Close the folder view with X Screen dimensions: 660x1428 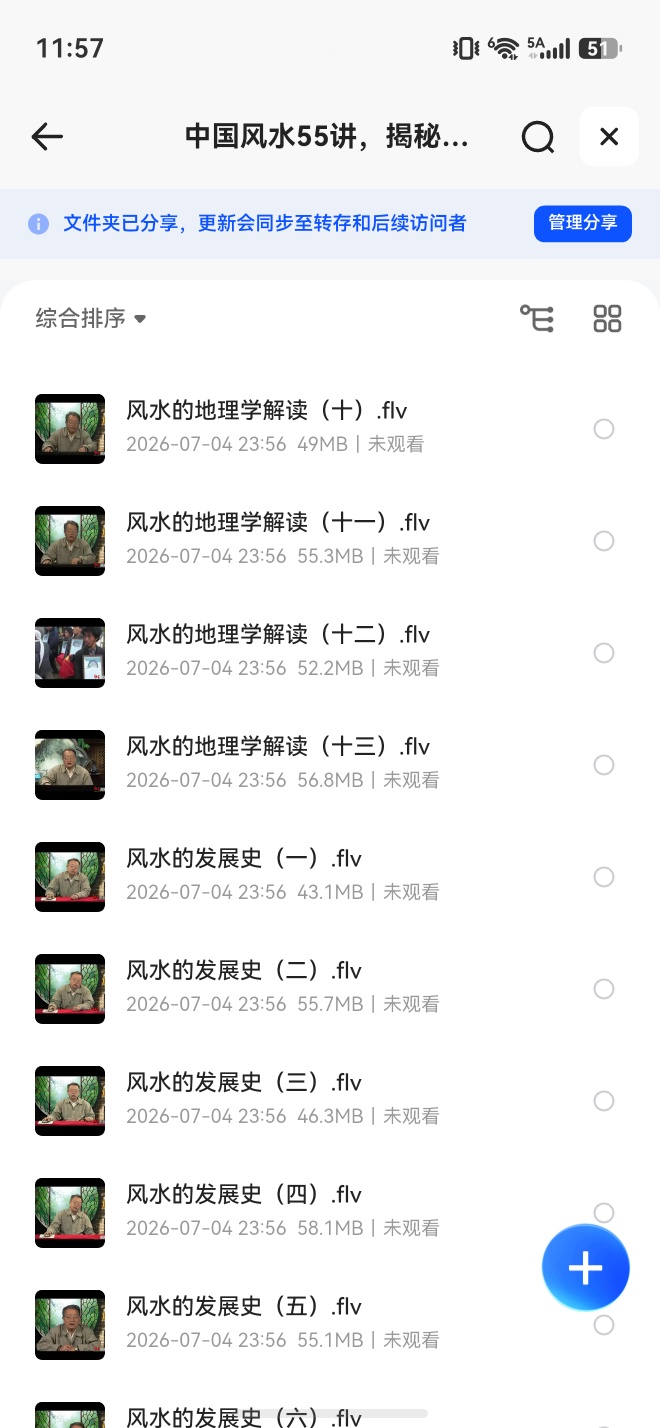(609, 137)
